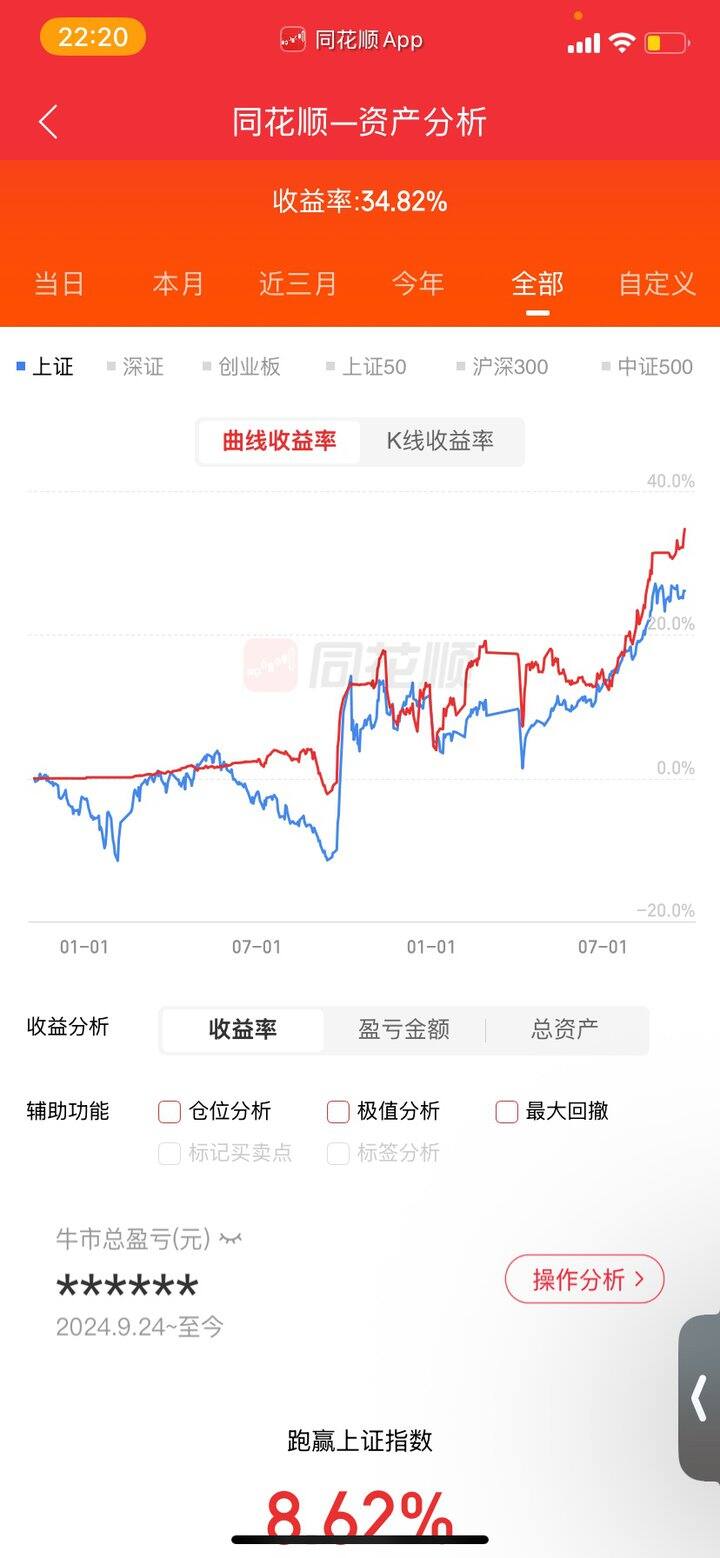Tap the Wi-Fi icon in the status bar
The width and height of the screenshot is (720, 1558).
621,41
